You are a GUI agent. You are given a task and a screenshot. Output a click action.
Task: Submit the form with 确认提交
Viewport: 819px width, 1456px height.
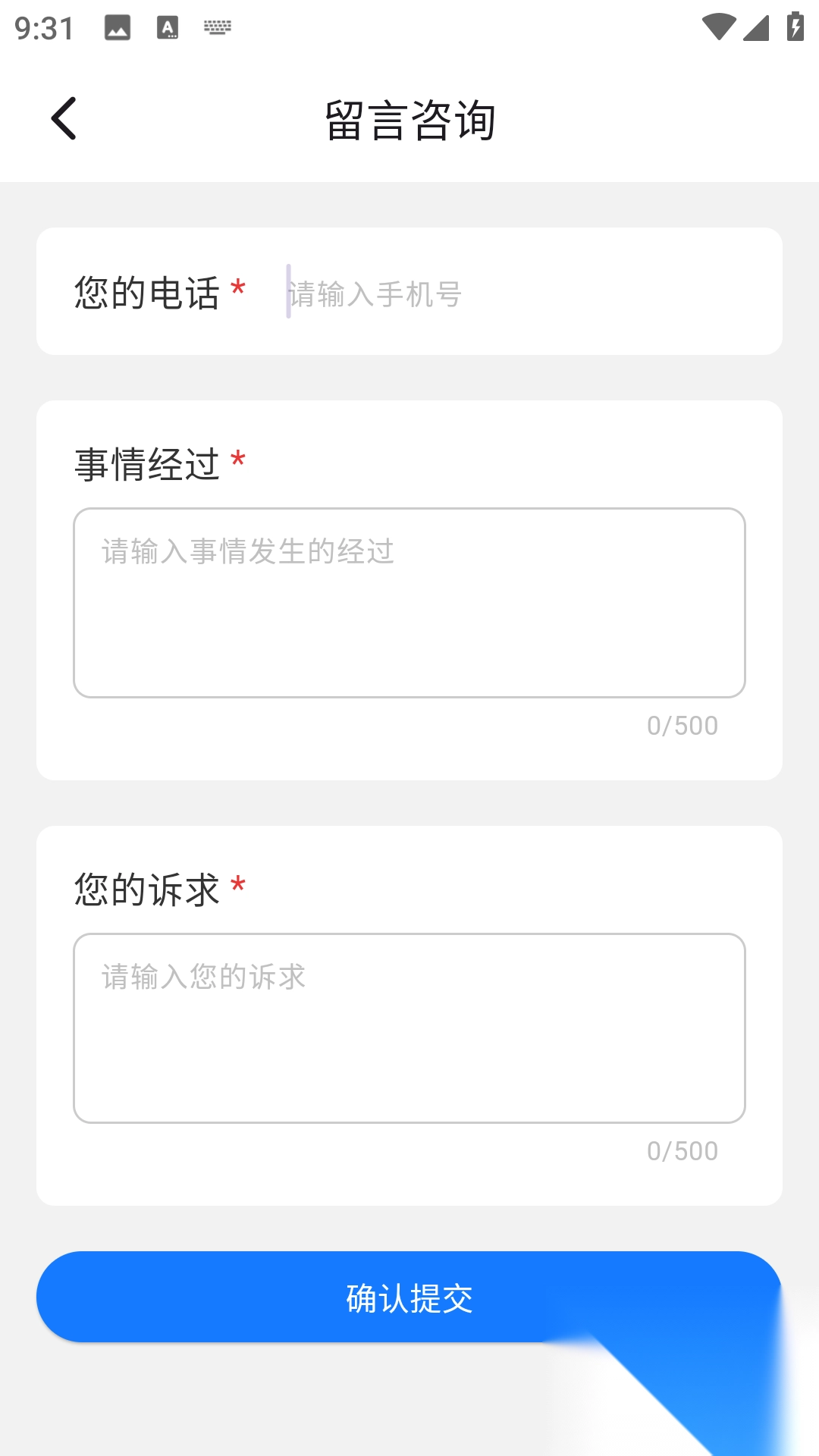(409, 1298)
